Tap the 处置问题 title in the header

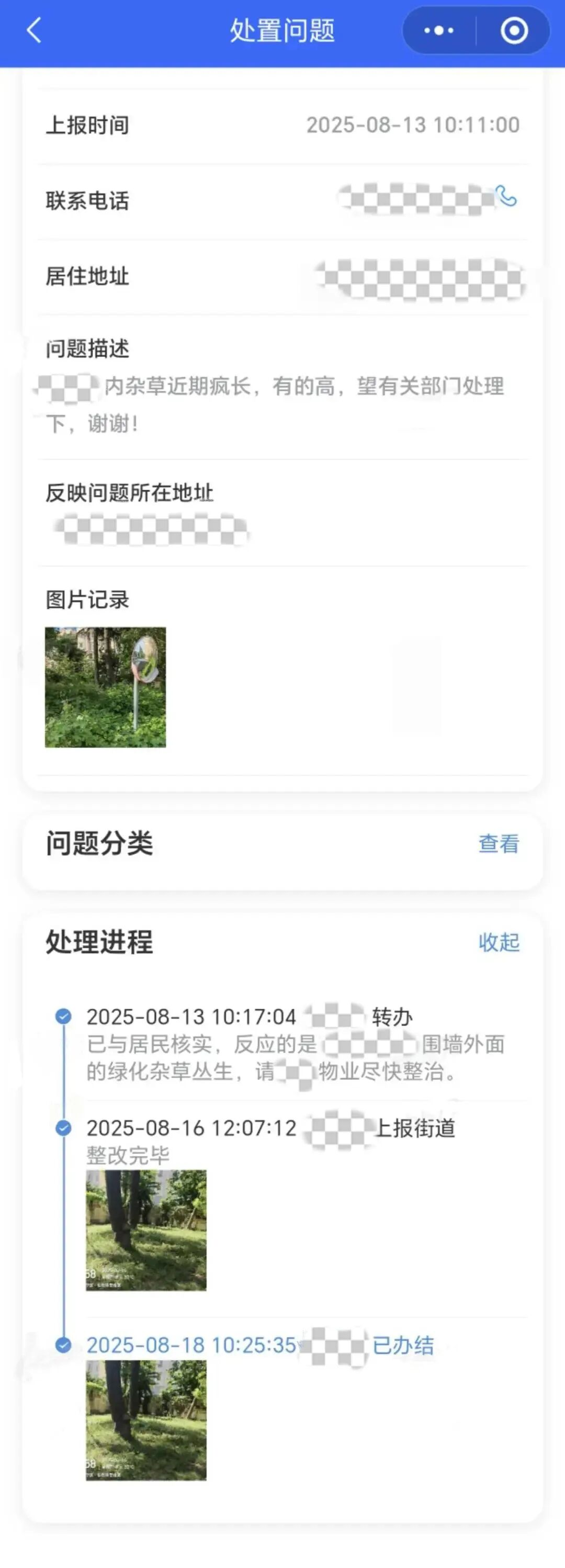tap(282, 30)
